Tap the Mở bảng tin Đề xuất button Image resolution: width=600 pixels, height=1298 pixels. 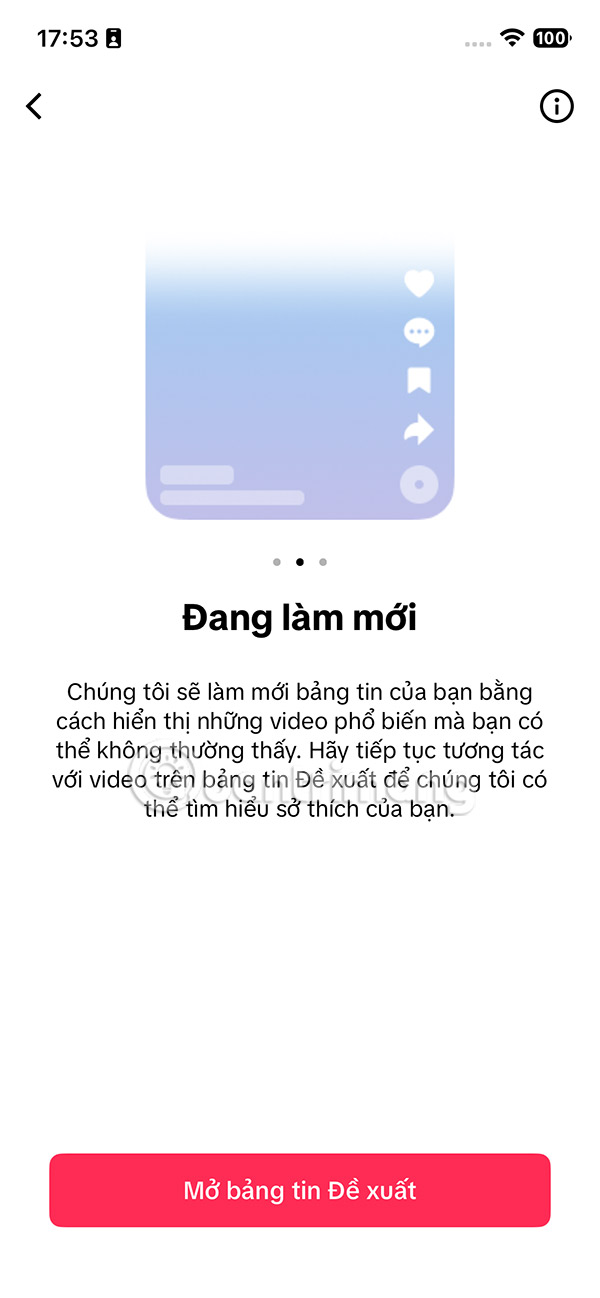point(300,1190)
